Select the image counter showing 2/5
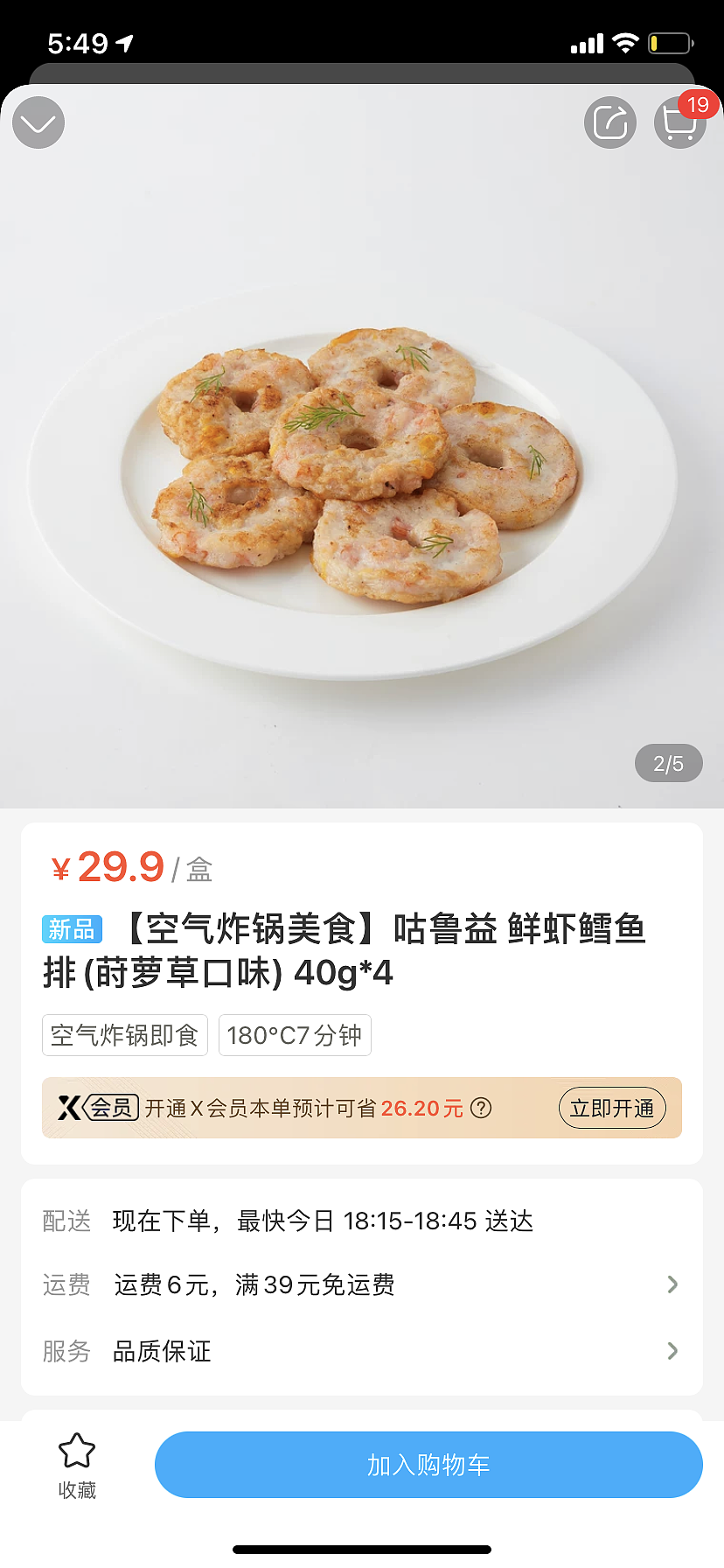Image resolution: width=724 pixels, height=1568 pixels. (x=668, y=763)
